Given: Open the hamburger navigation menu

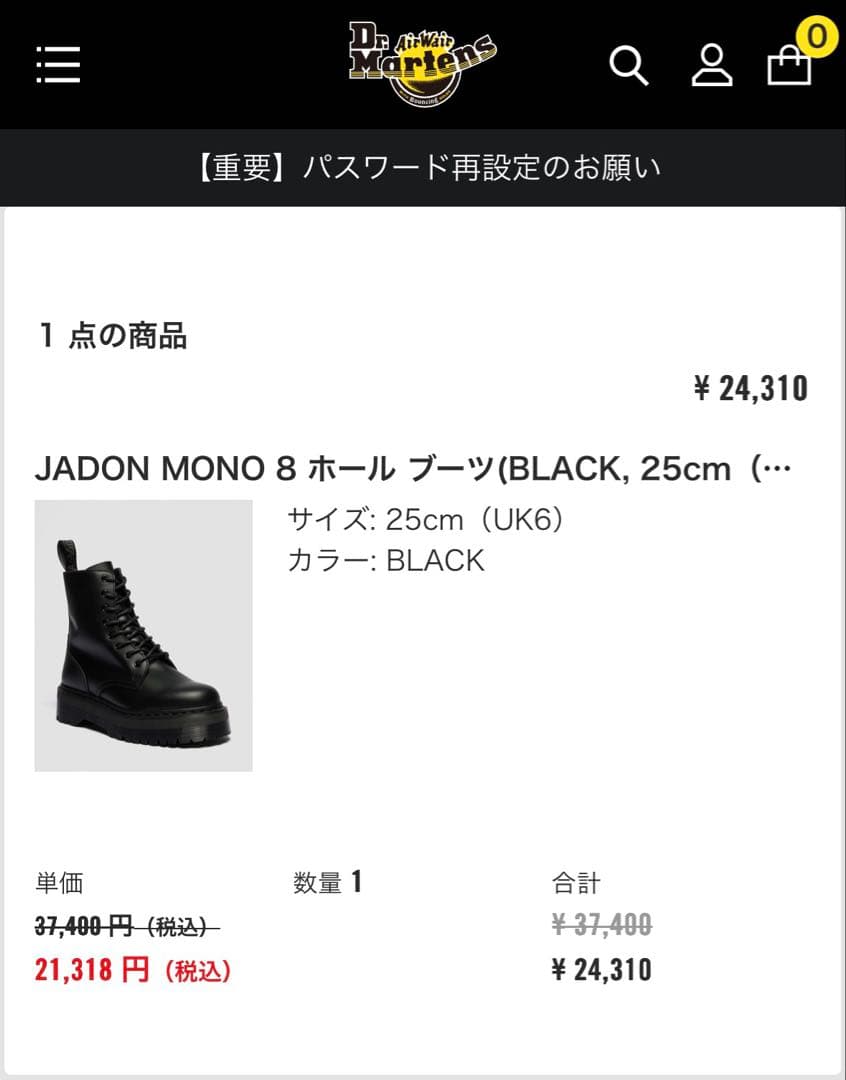Looking at the screenshot, I should pos(57,64).
